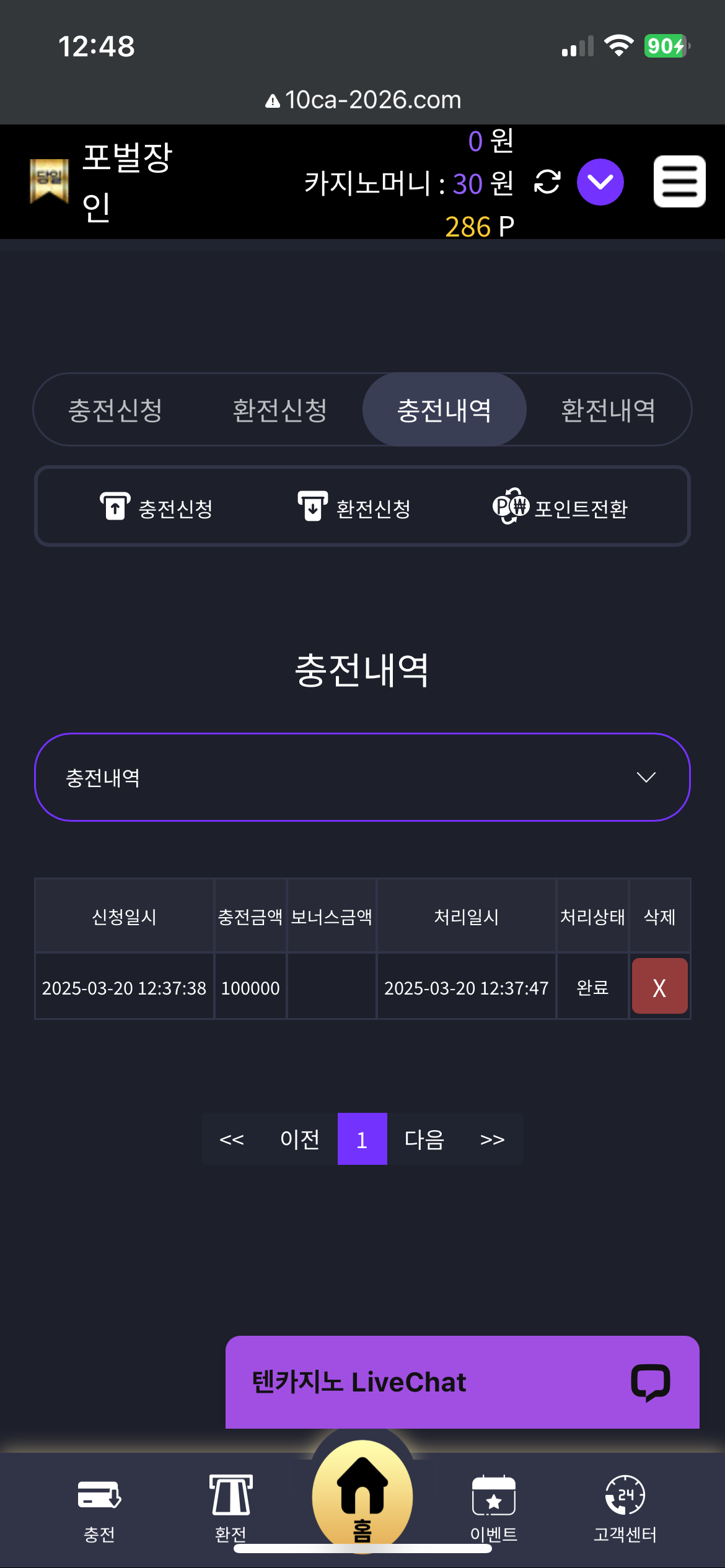Select the 충전내역 top tab
This screenshot has width=725, height=1568.
[x=444, y=409]
